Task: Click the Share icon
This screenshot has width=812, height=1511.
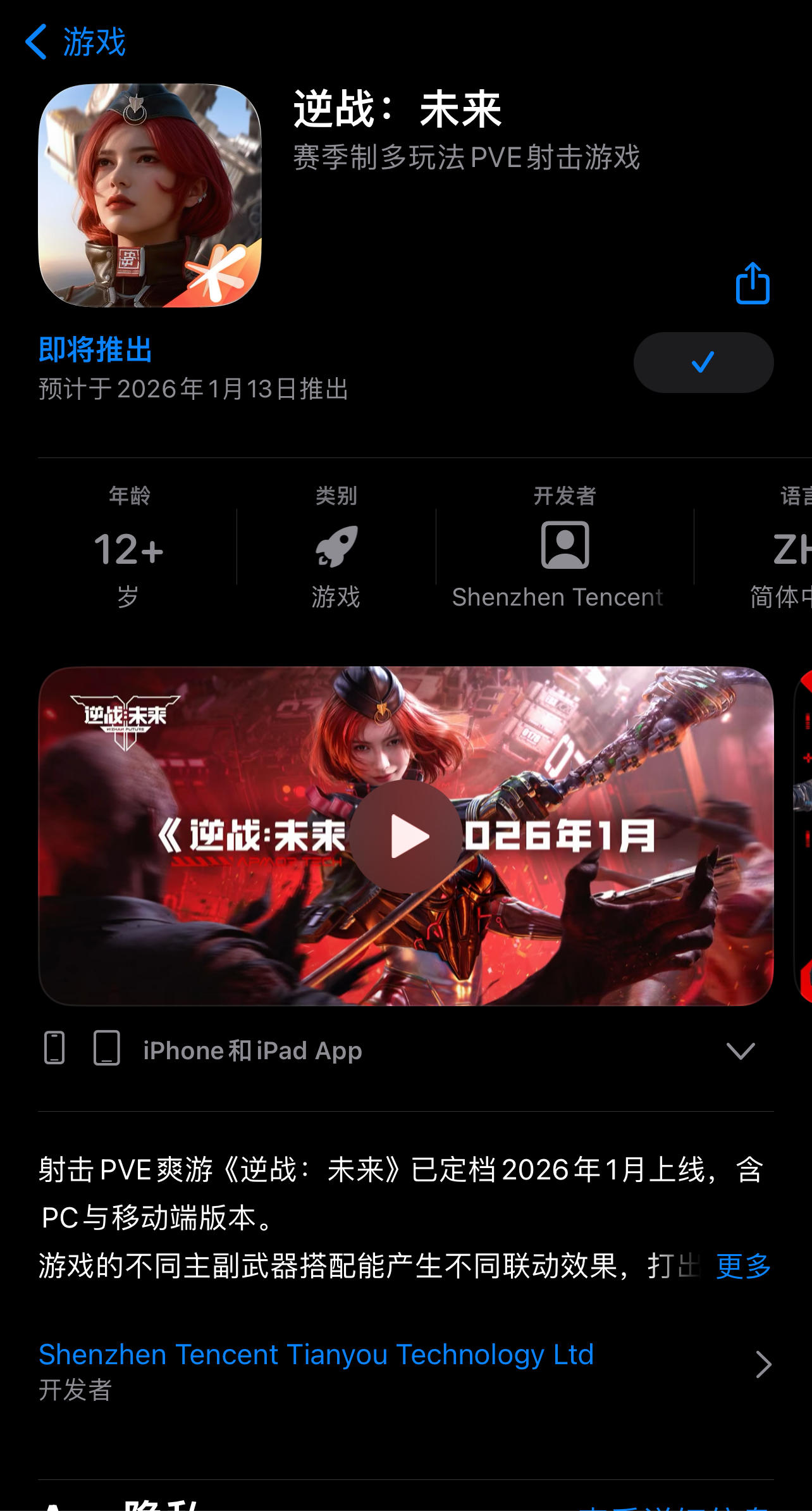Action: point(753,285)
